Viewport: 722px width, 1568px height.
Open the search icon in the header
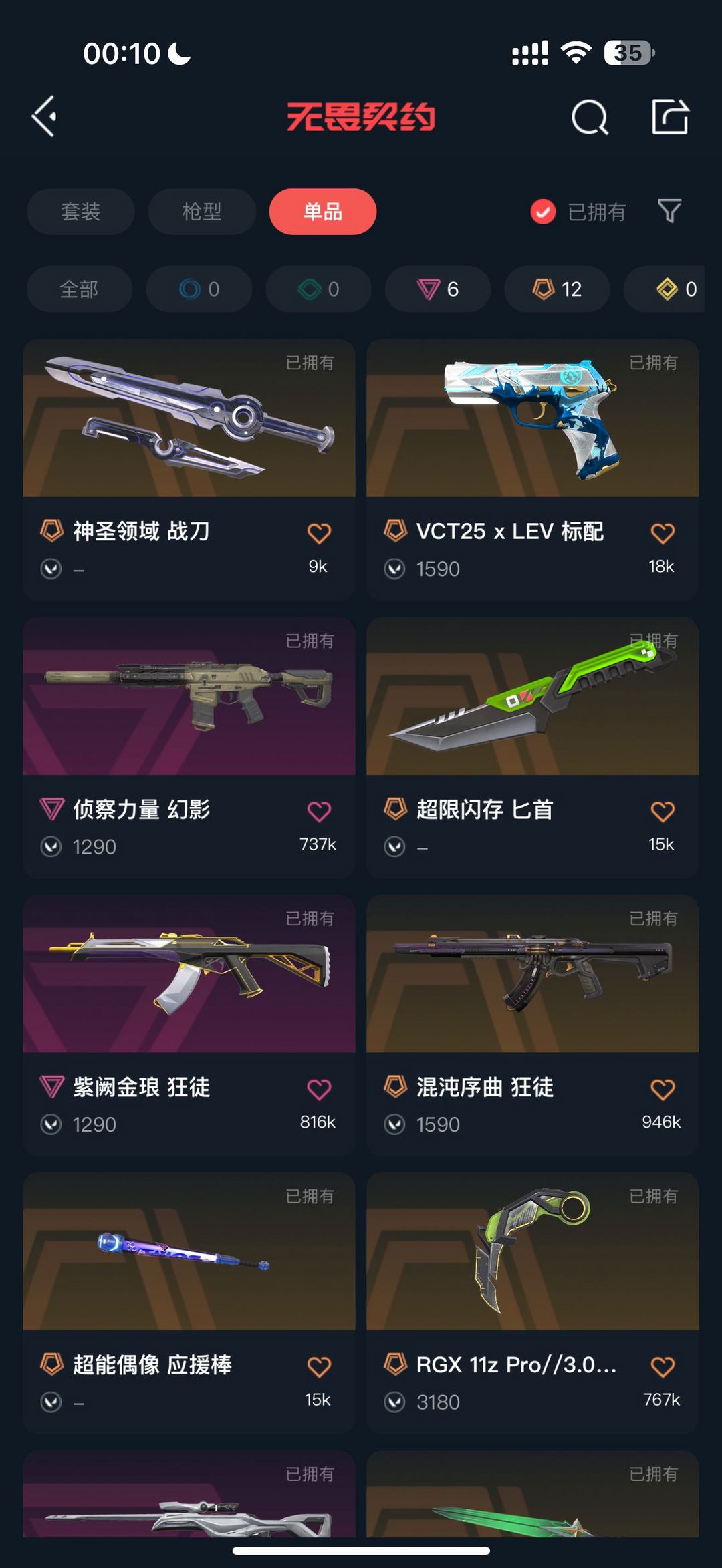coord(590,118)
